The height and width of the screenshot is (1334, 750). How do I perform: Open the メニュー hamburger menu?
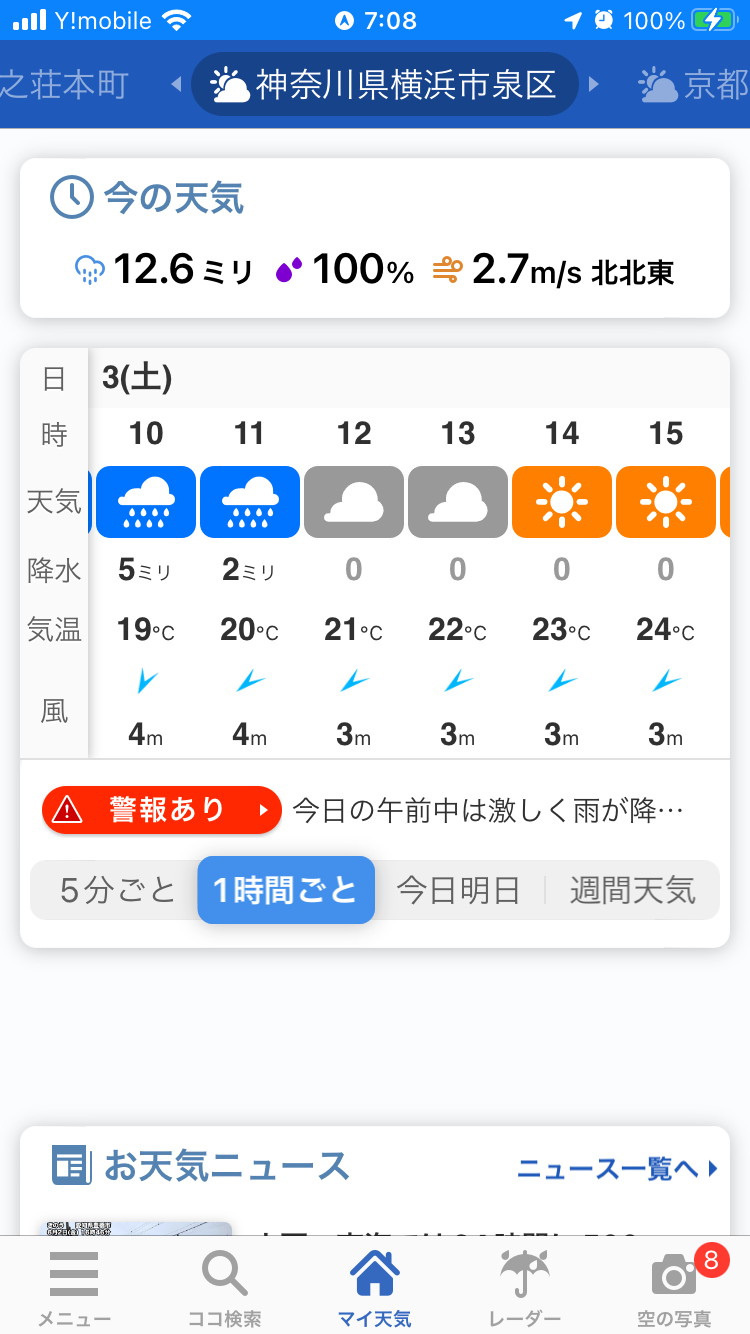click(x=74, y=1288)
